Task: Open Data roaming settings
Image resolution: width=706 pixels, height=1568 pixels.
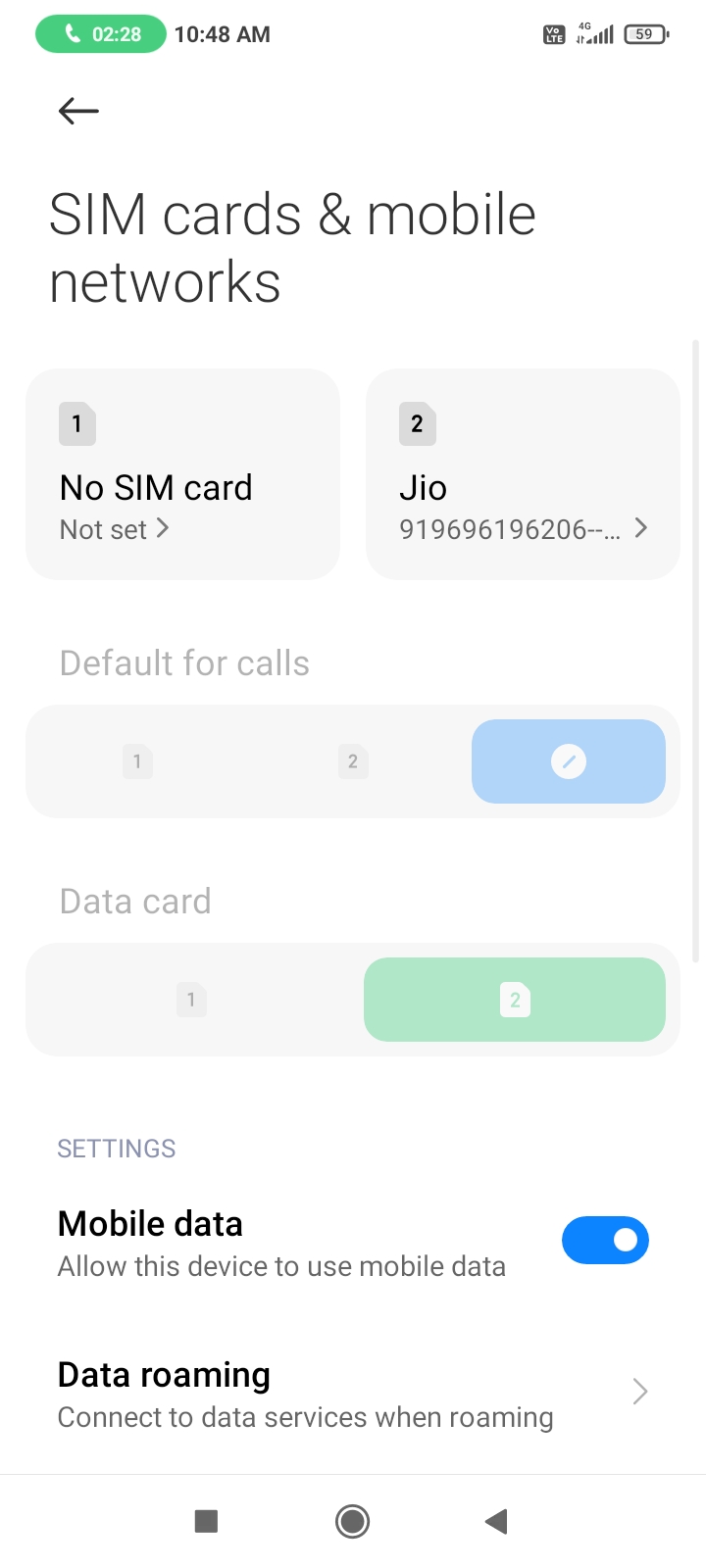Action: [353, 1394]
